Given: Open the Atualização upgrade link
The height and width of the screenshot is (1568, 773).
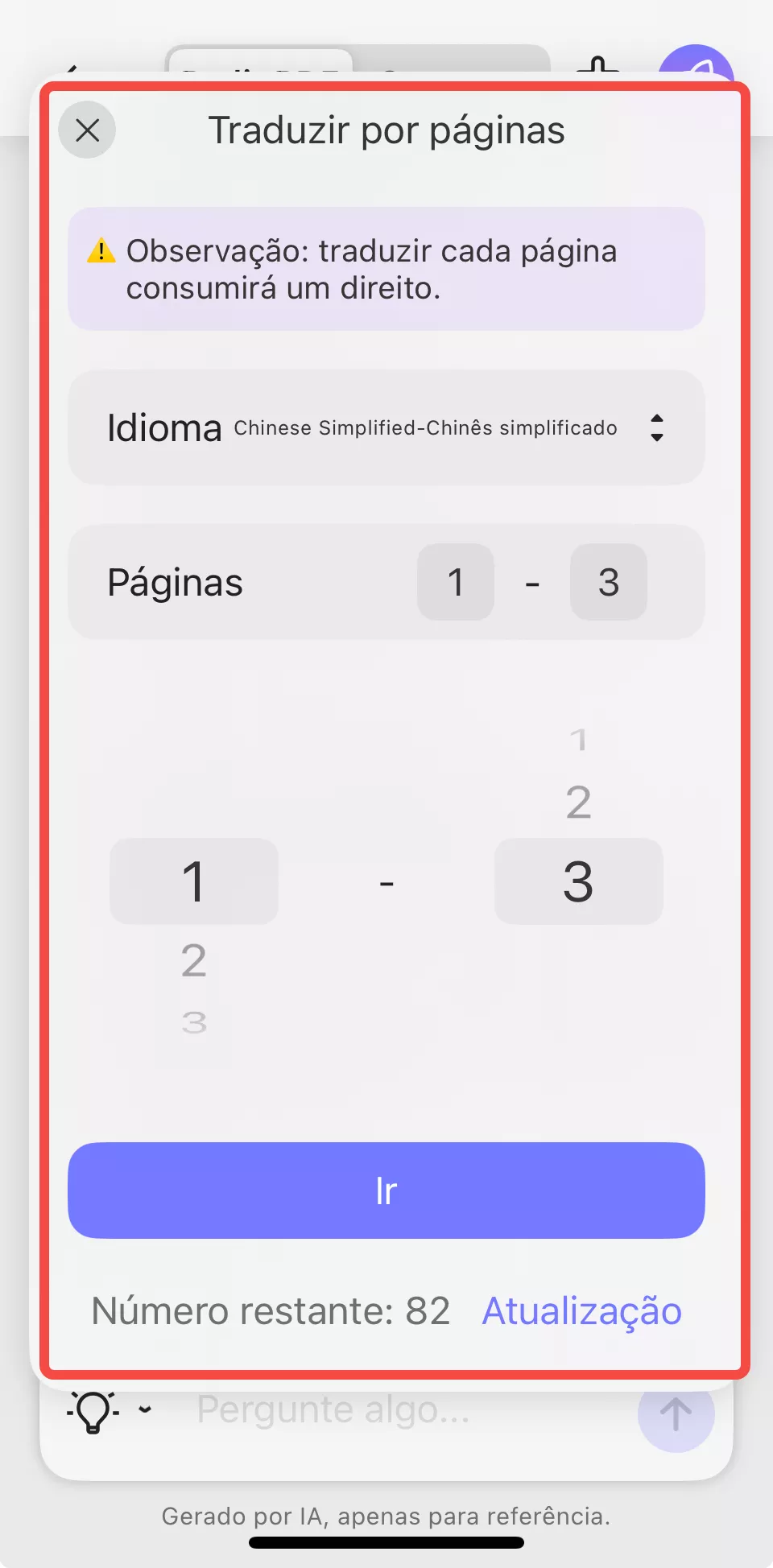Looking at the screenshot, I should [x=581, y=1311].
